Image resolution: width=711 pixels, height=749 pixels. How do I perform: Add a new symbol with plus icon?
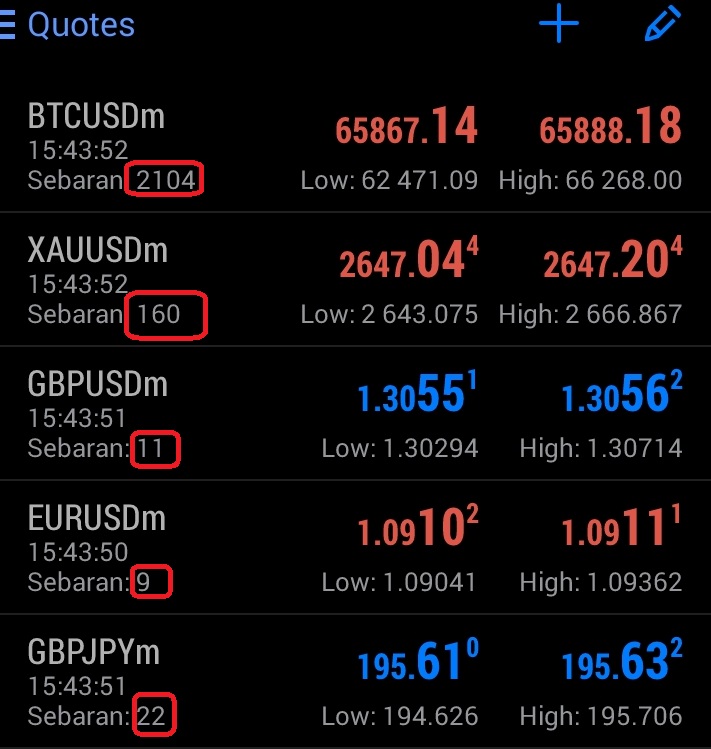coord(559,24)
